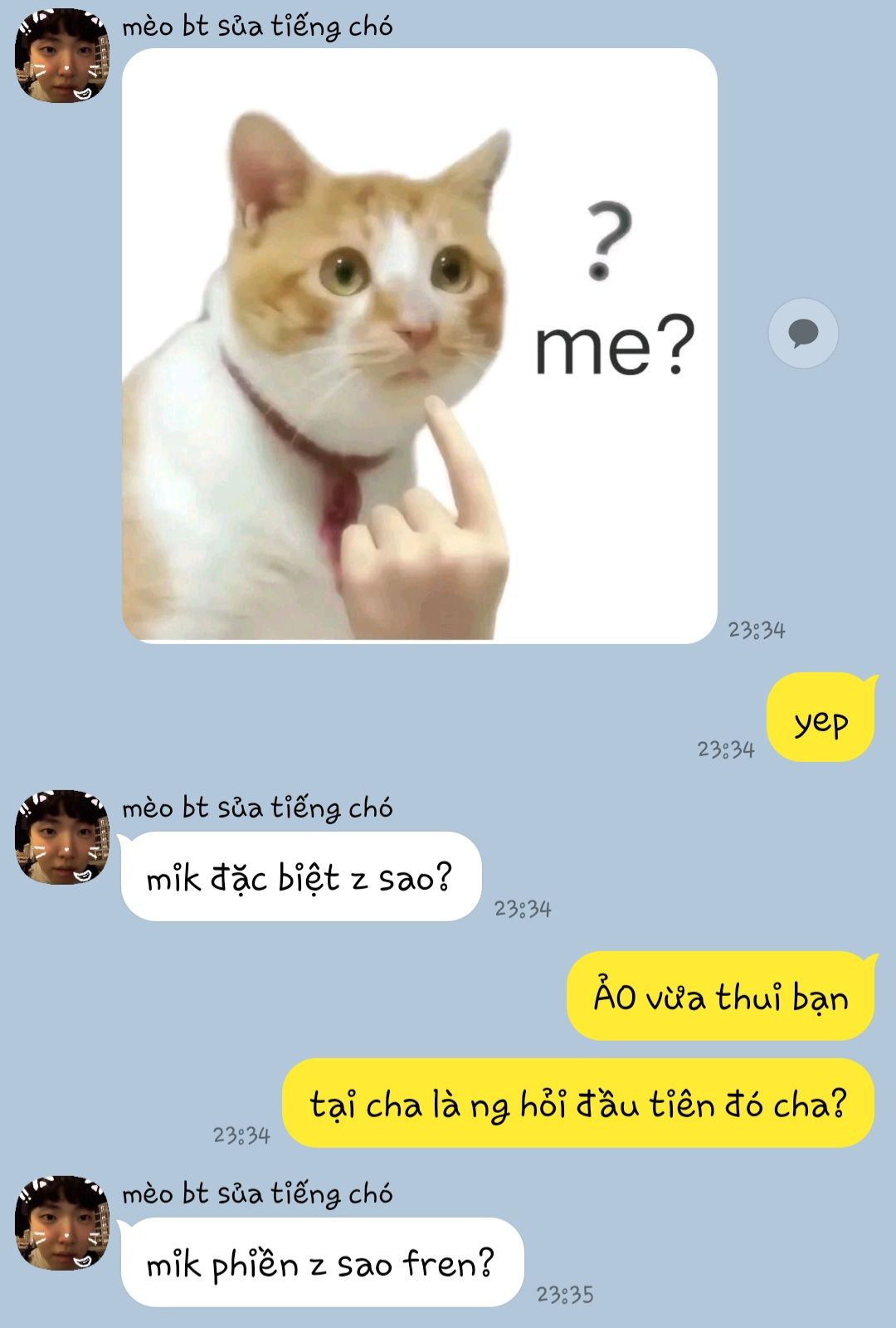The image size is (896, 1328).
Task: Tap the avatar next to "mik phiền z sao fren?"
Action: click(x=62, y=1223)
